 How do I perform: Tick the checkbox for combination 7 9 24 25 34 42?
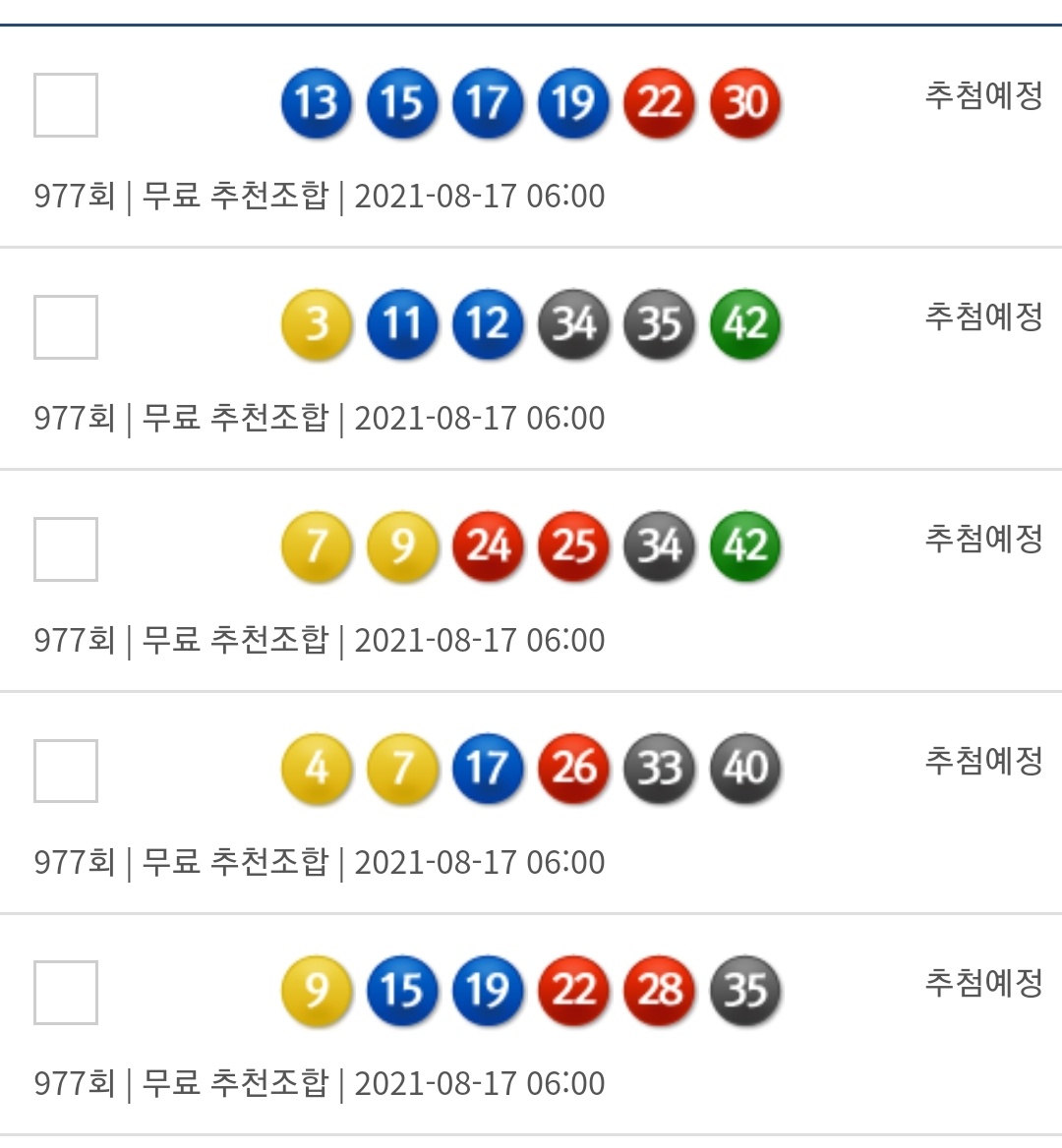(66, 549)
